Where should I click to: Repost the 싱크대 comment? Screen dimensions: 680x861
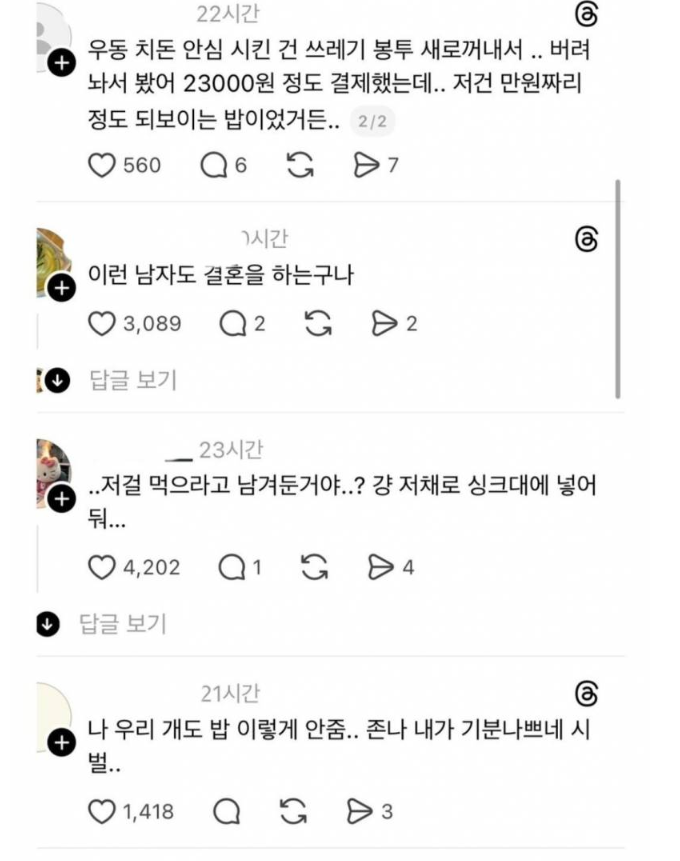(315, 568)
